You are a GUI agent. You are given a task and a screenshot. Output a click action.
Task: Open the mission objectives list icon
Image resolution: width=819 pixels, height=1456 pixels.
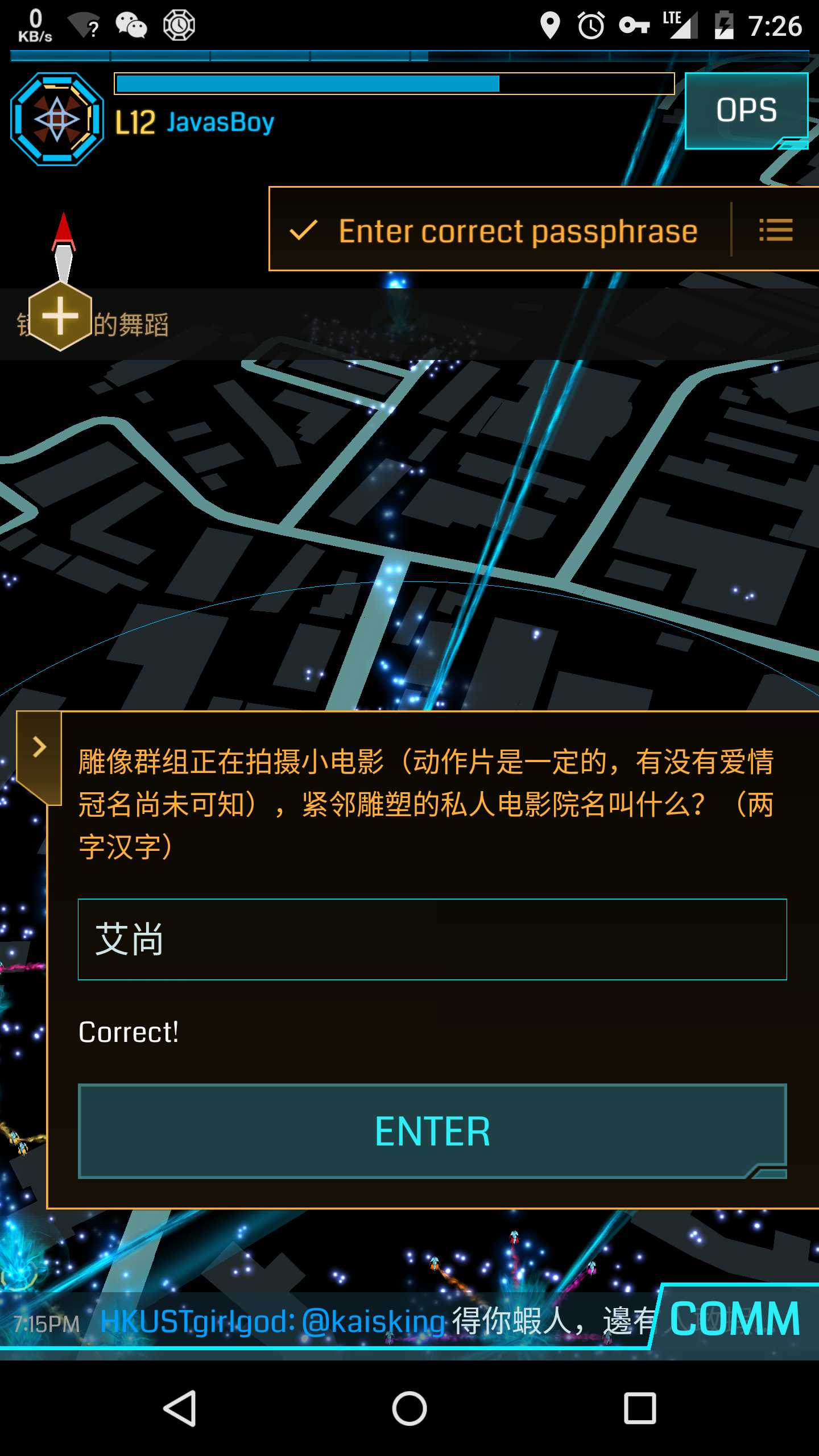pyautogui.click(x=776, y=230)
